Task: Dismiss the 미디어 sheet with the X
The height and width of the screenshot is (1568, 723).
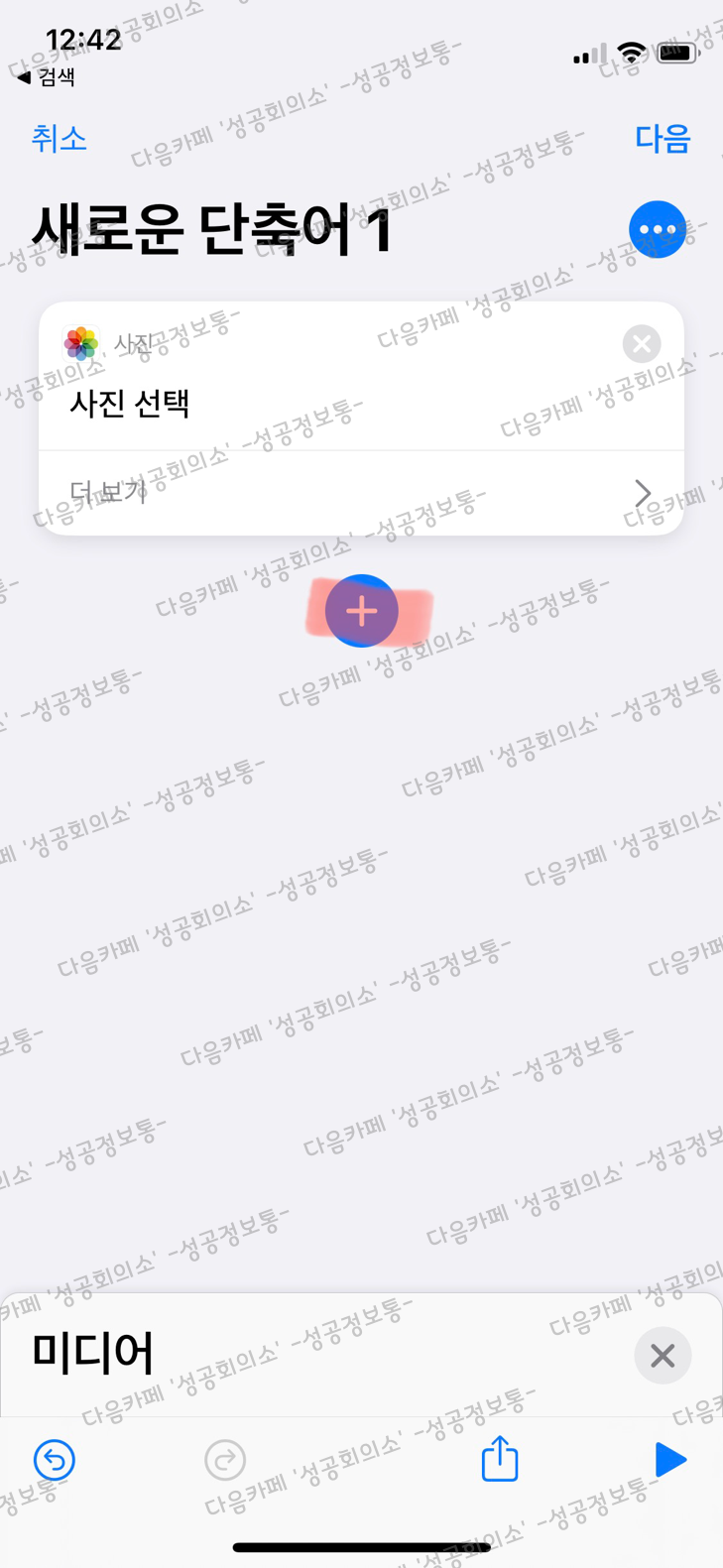Action: [x=663, y=1356]
